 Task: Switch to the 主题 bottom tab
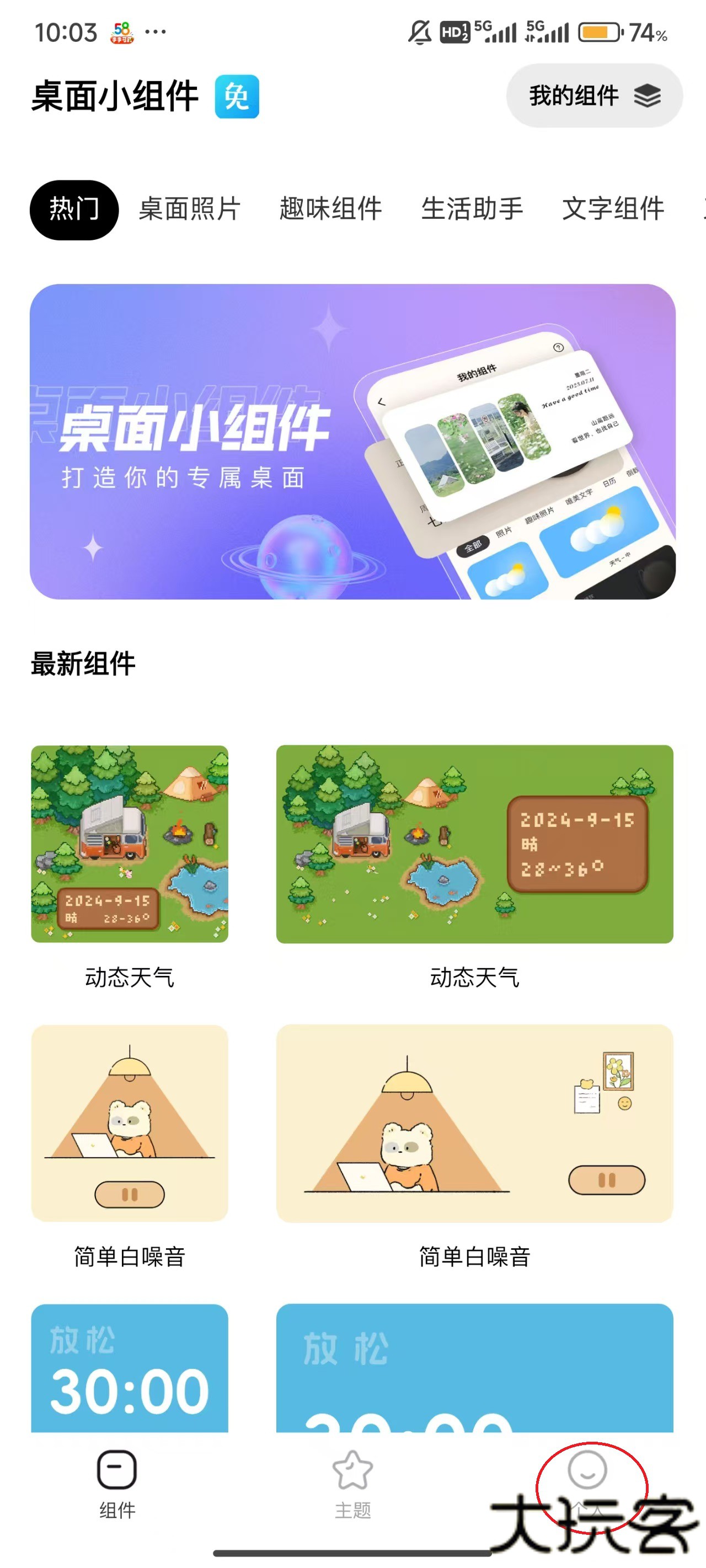coord(352,1483)
